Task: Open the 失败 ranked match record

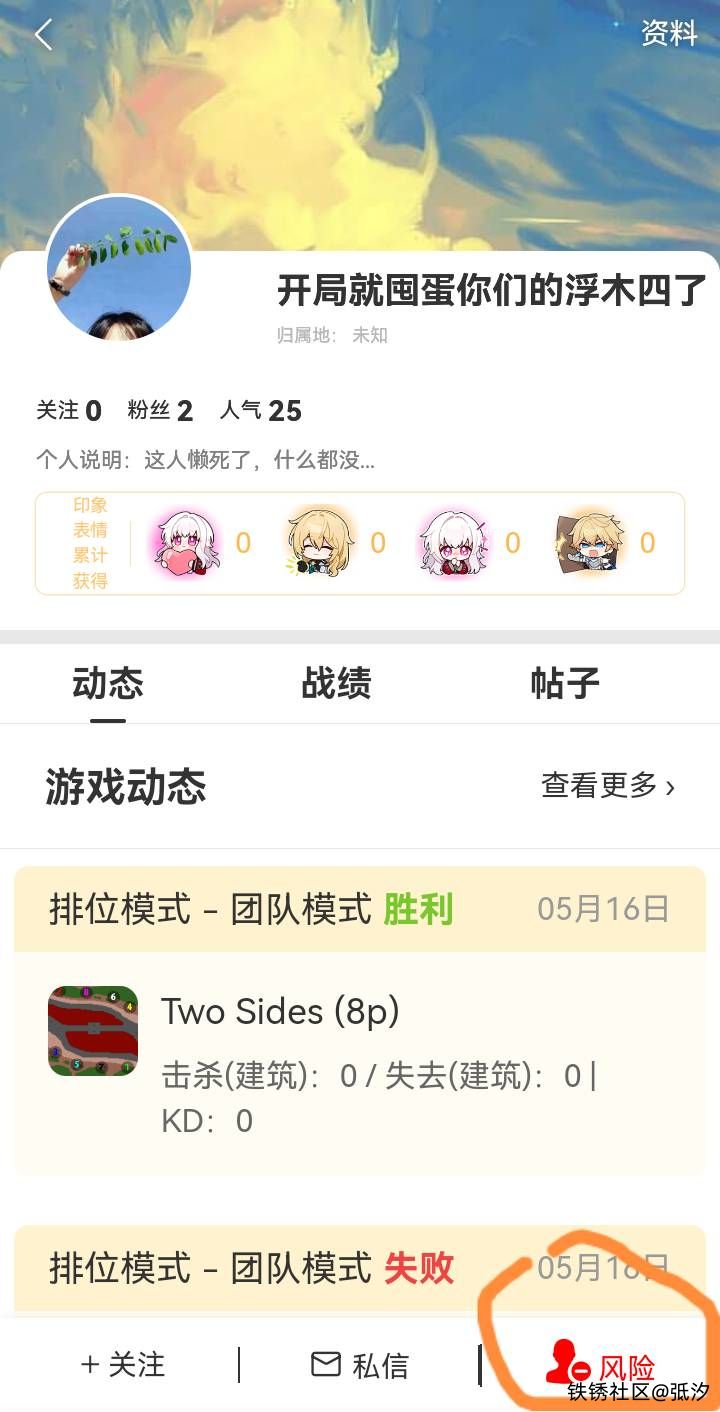Action: [360, 1268]
